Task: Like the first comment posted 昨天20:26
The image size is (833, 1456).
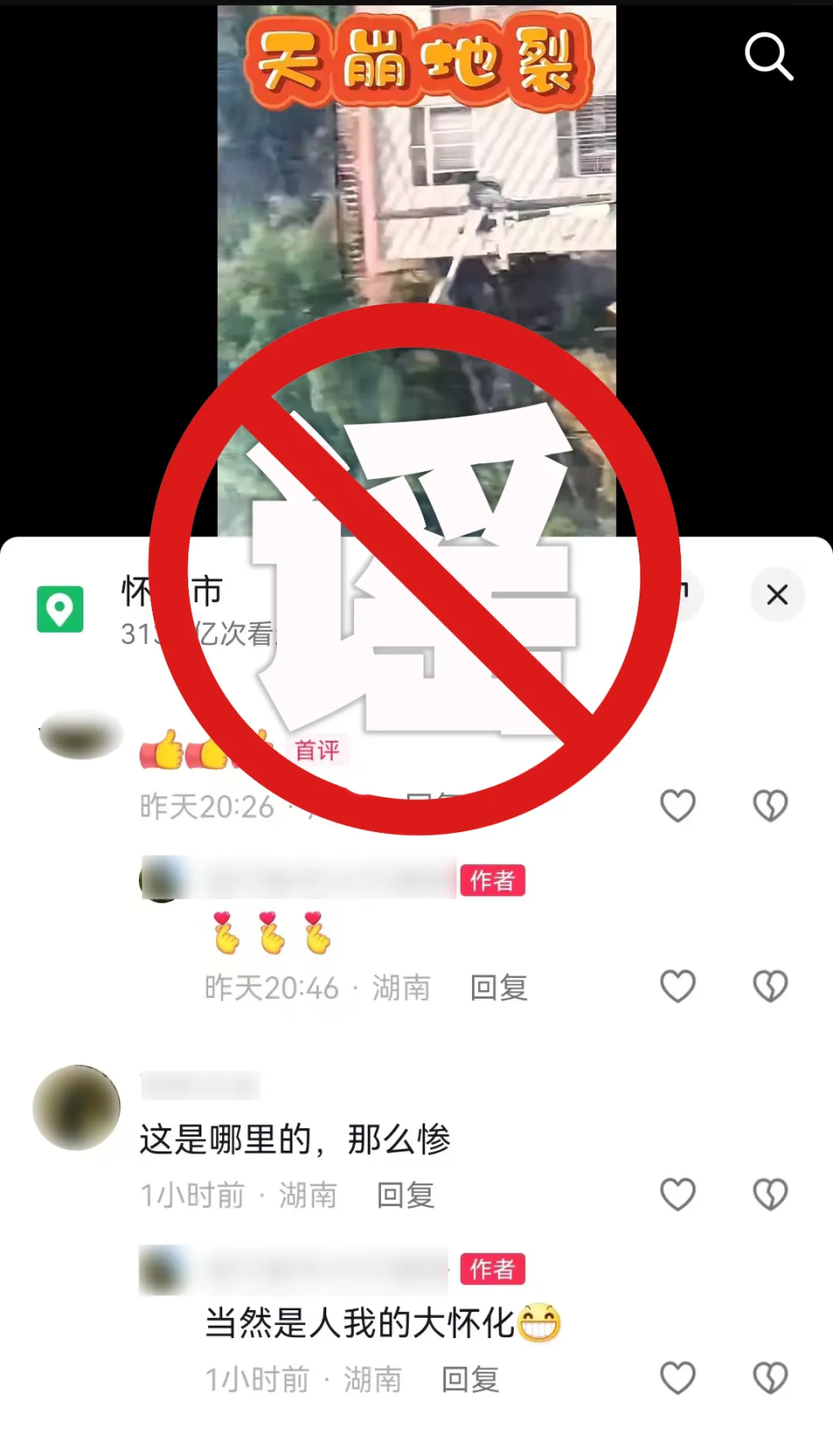Action: coord(678,806)
